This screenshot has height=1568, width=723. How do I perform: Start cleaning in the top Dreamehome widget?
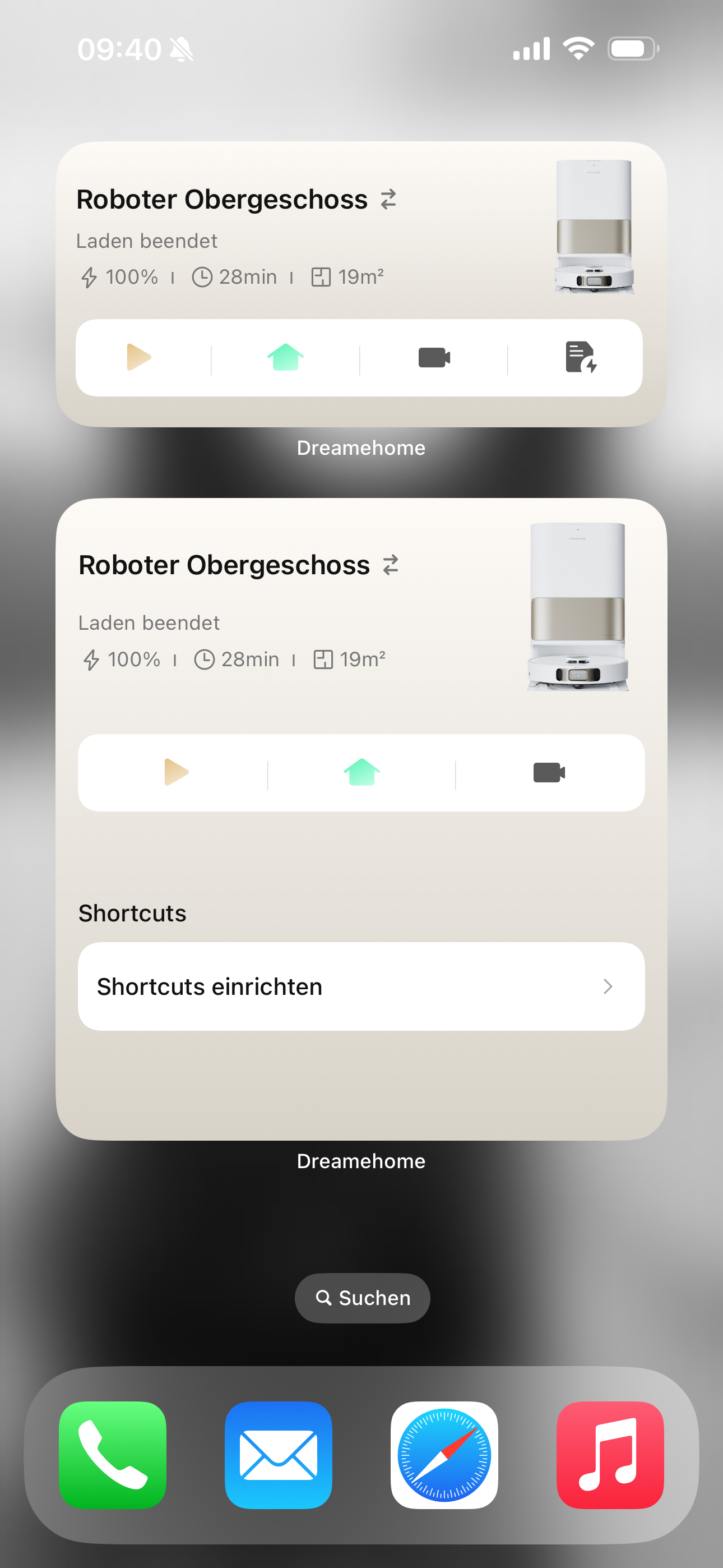click(x=139, y=357)
